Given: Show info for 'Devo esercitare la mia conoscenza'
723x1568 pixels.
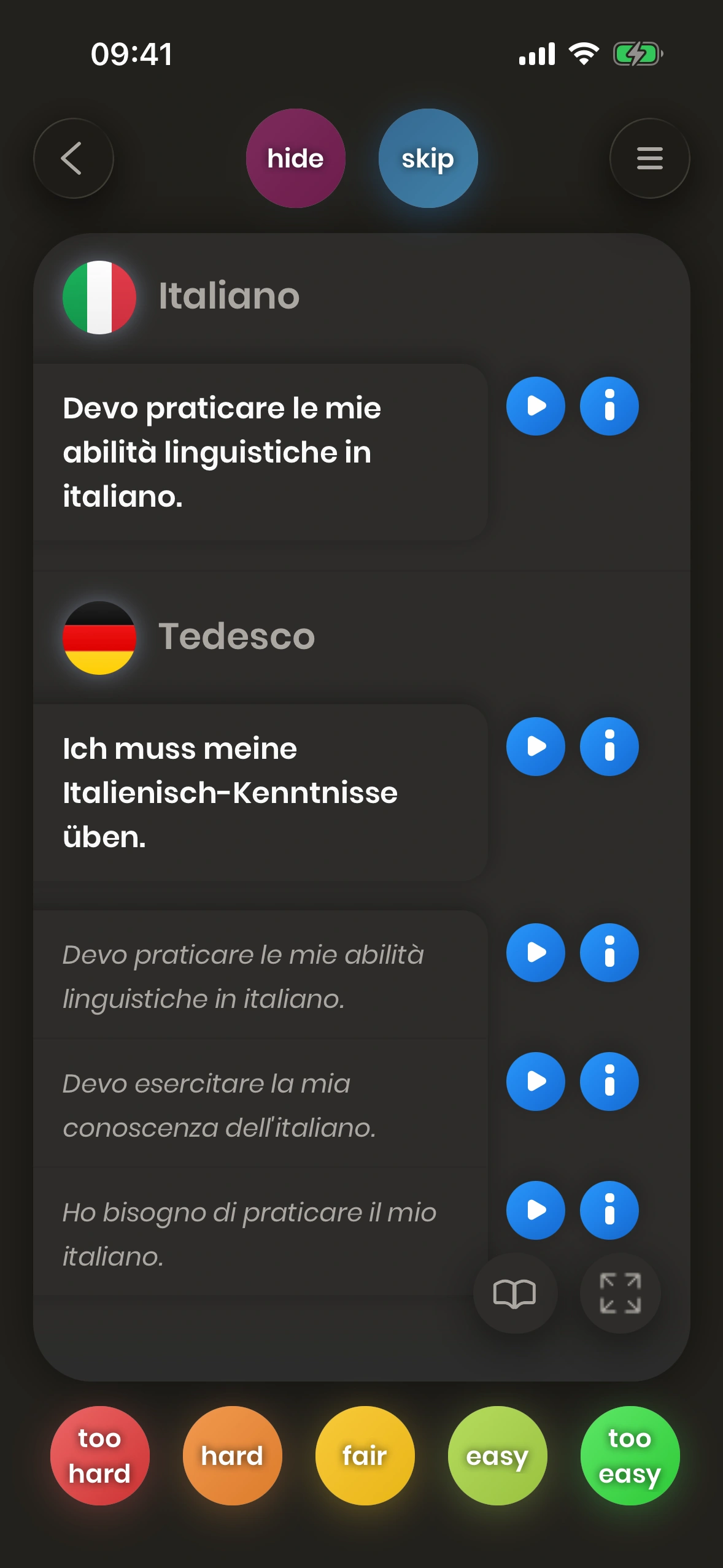Looking at the screenshot, I should [x=609, y=1082].
